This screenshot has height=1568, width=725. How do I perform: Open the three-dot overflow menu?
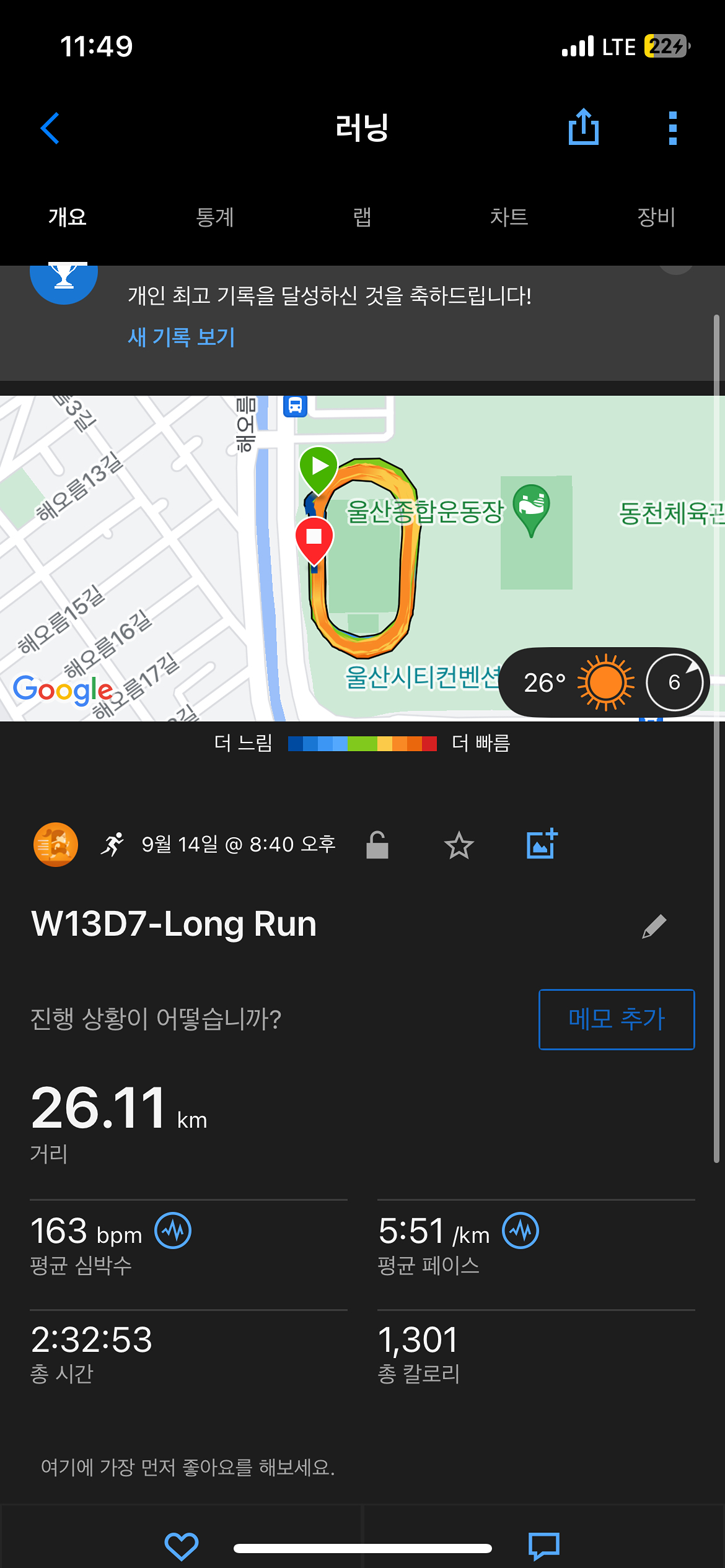[x=672, y=128]
